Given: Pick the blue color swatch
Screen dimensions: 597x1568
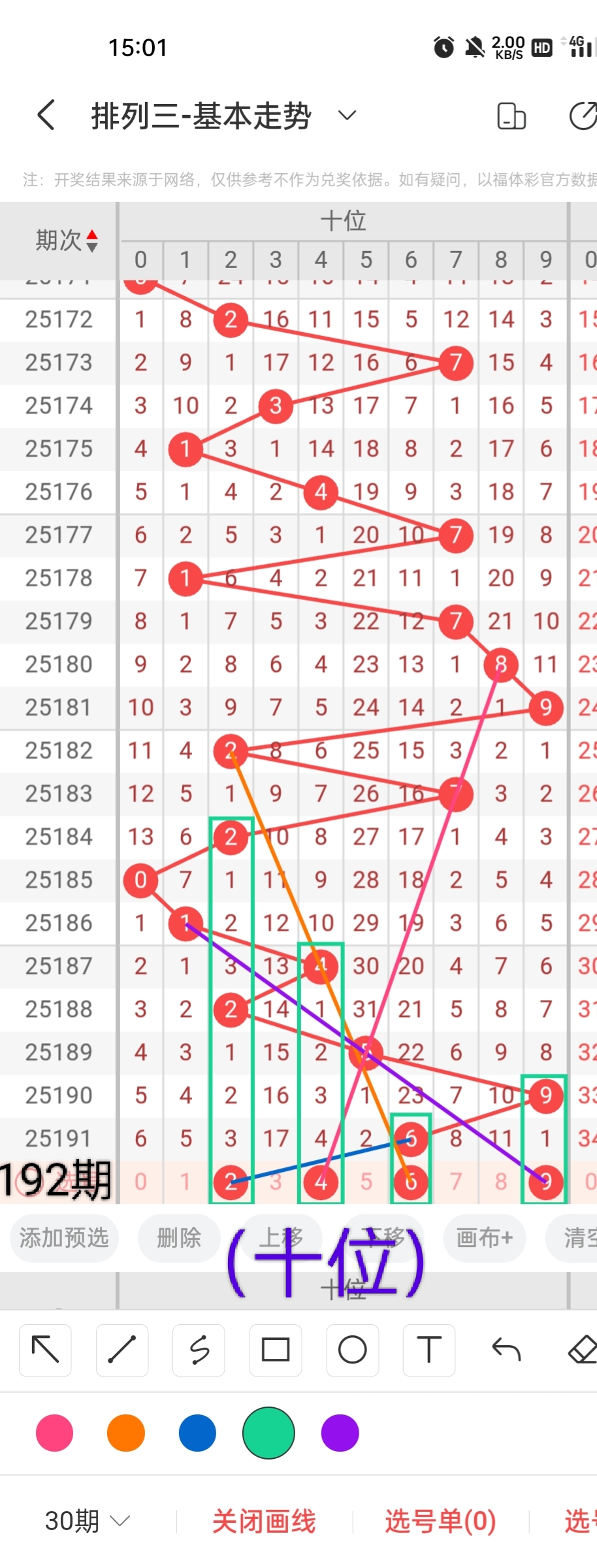Looking at the screenshot, I should click(x=197, y=1433).
